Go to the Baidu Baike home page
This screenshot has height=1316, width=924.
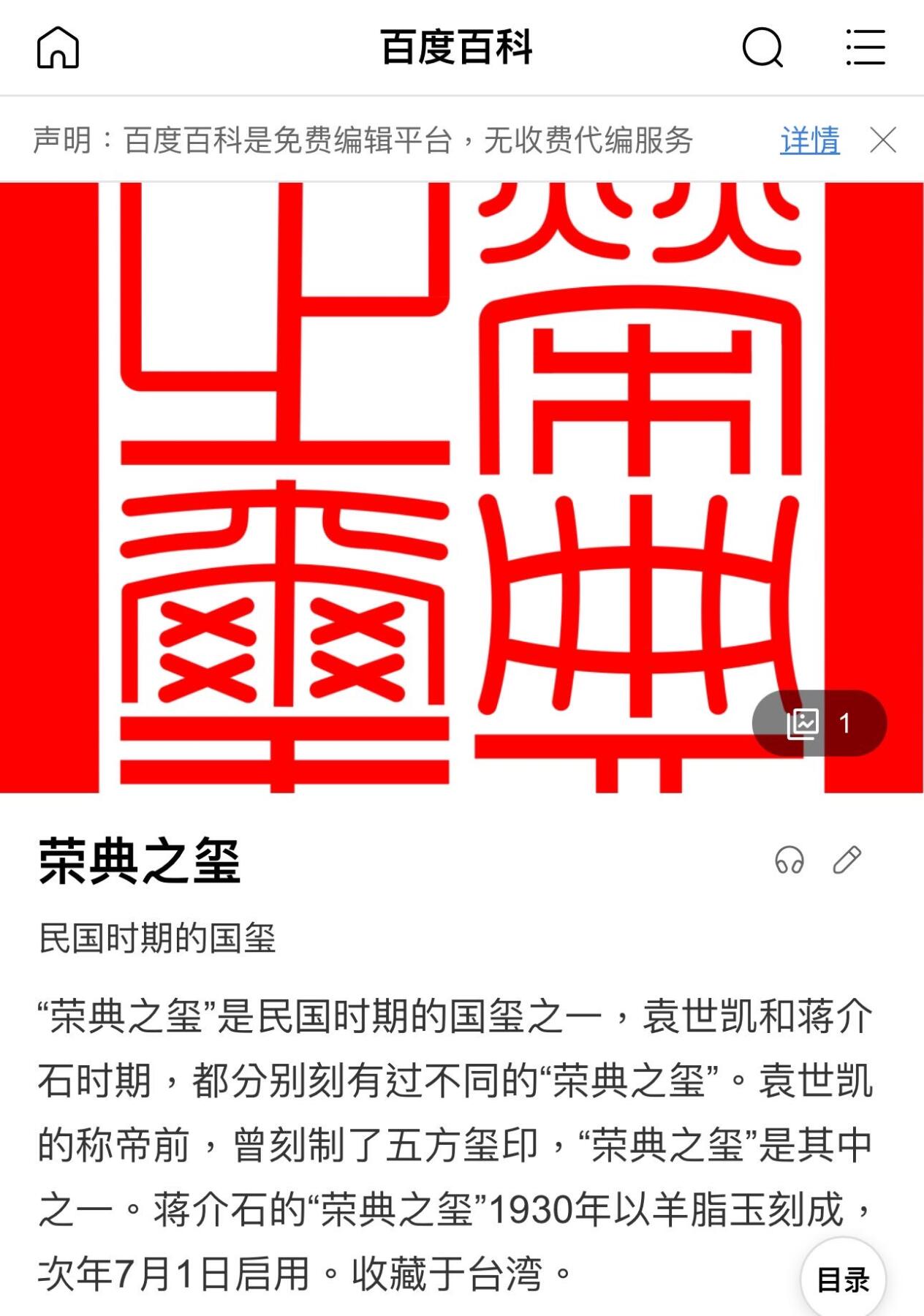pos(58,48)
